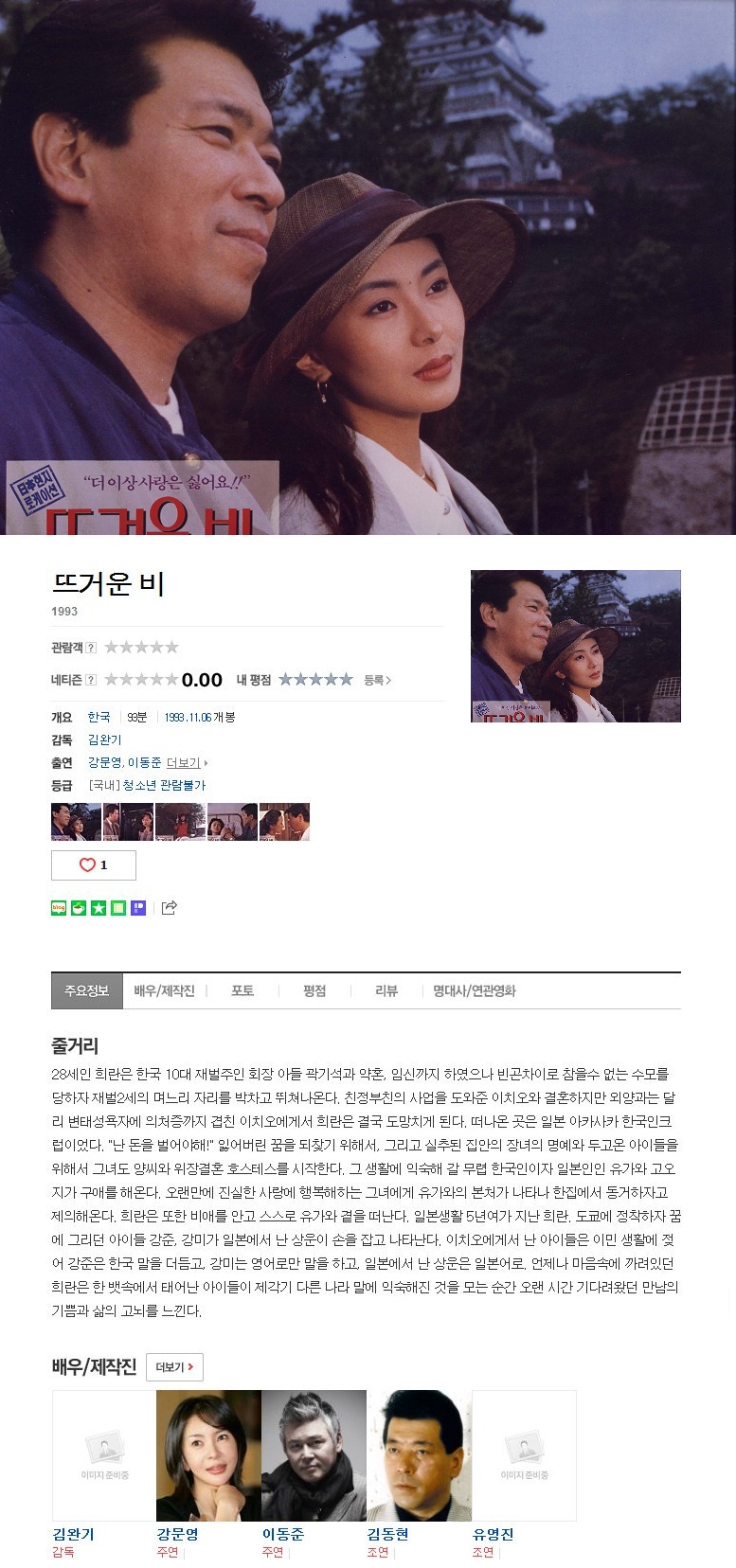Viewport: 736px width, 1568px height.
Task: Tap 등록 to register my rating
Action: tap(377, 680)
